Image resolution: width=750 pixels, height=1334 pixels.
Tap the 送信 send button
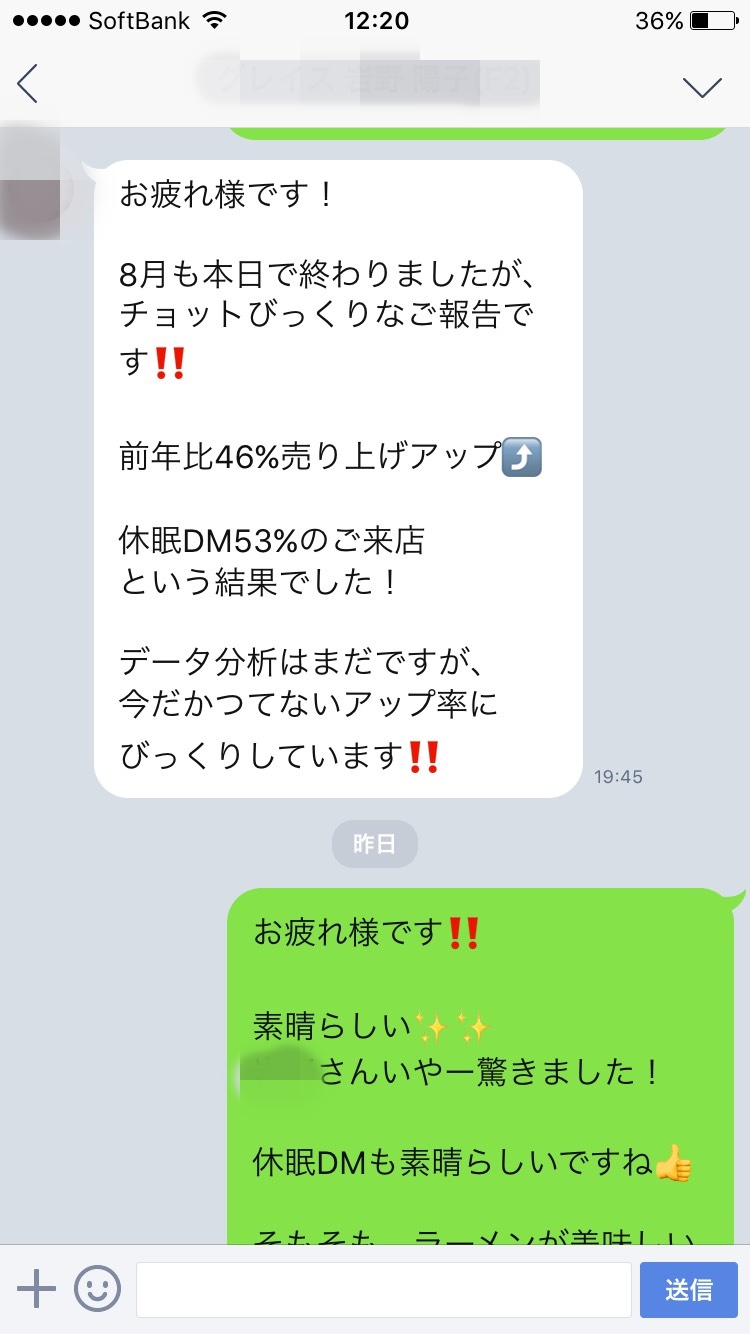tap(688, 1290)
